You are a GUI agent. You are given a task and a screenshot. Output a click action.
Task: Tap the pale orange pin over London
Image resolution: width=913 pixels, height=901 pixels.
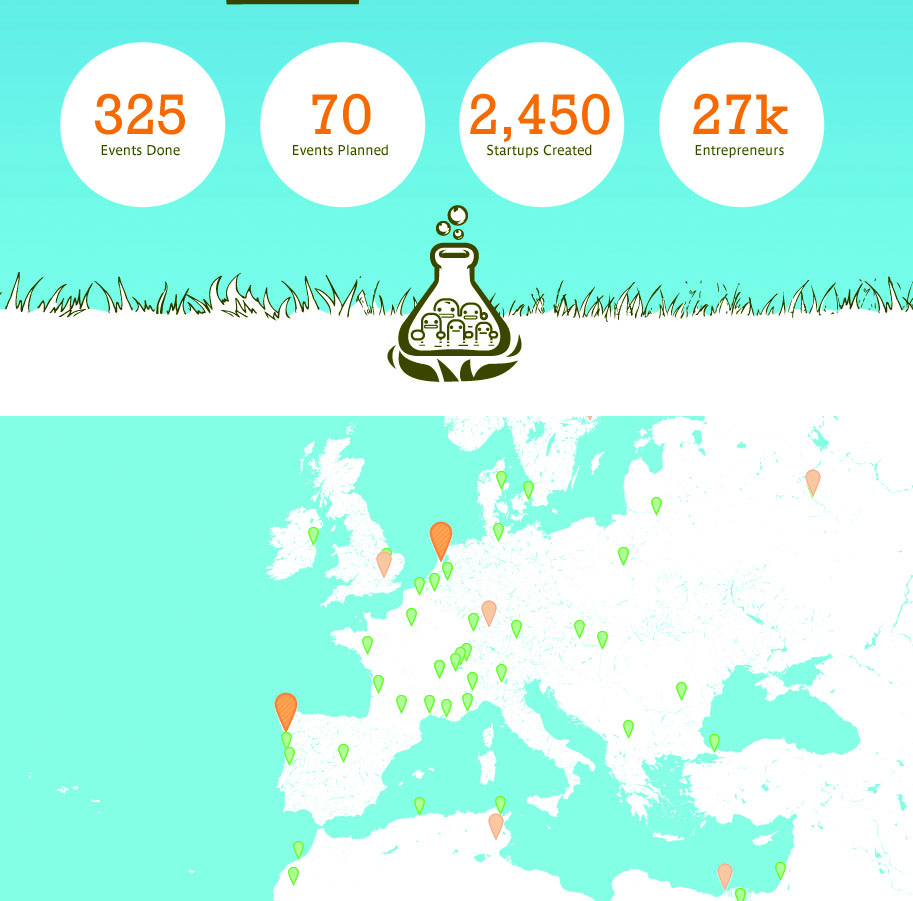point(384,562)
